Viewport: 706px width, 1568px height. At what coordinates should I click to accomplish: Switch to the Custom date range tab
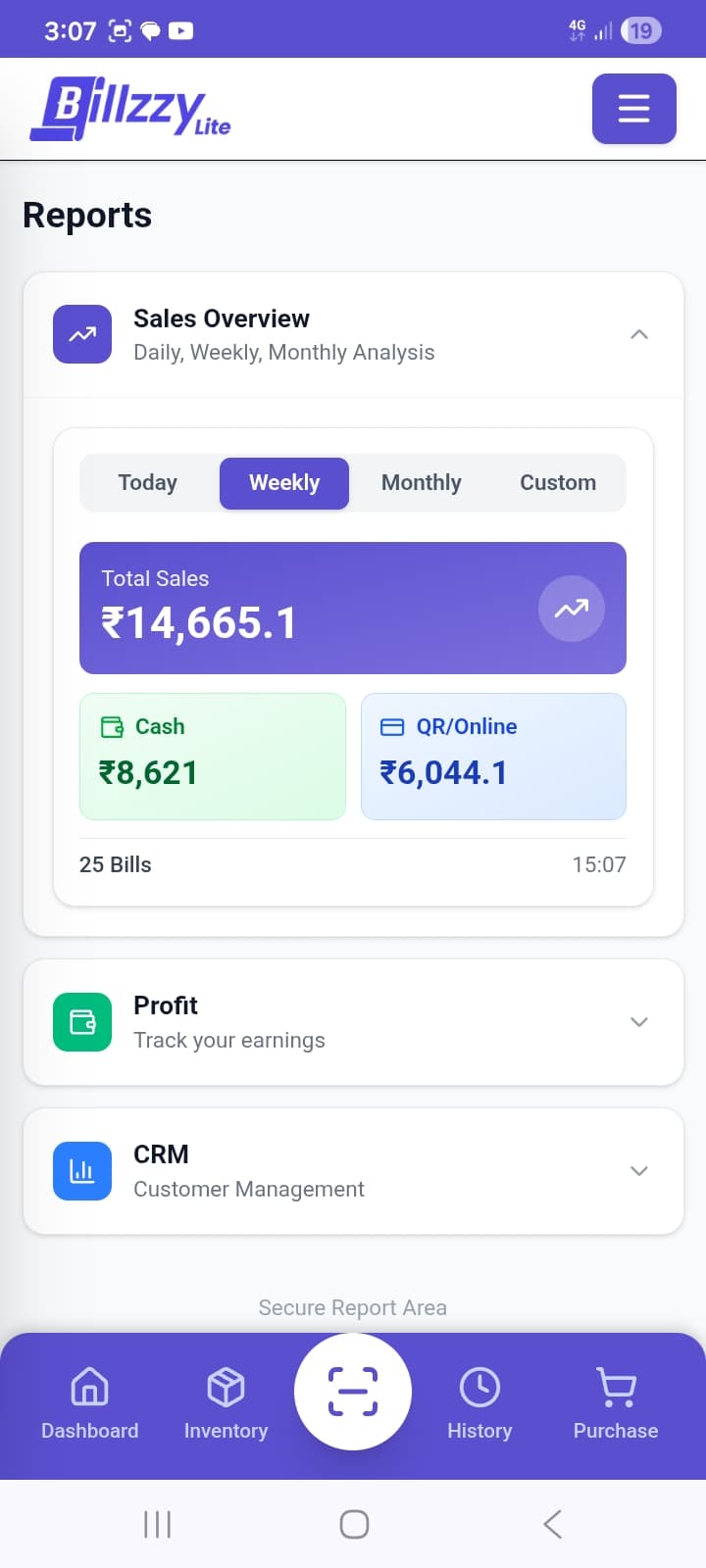point(557,482)
